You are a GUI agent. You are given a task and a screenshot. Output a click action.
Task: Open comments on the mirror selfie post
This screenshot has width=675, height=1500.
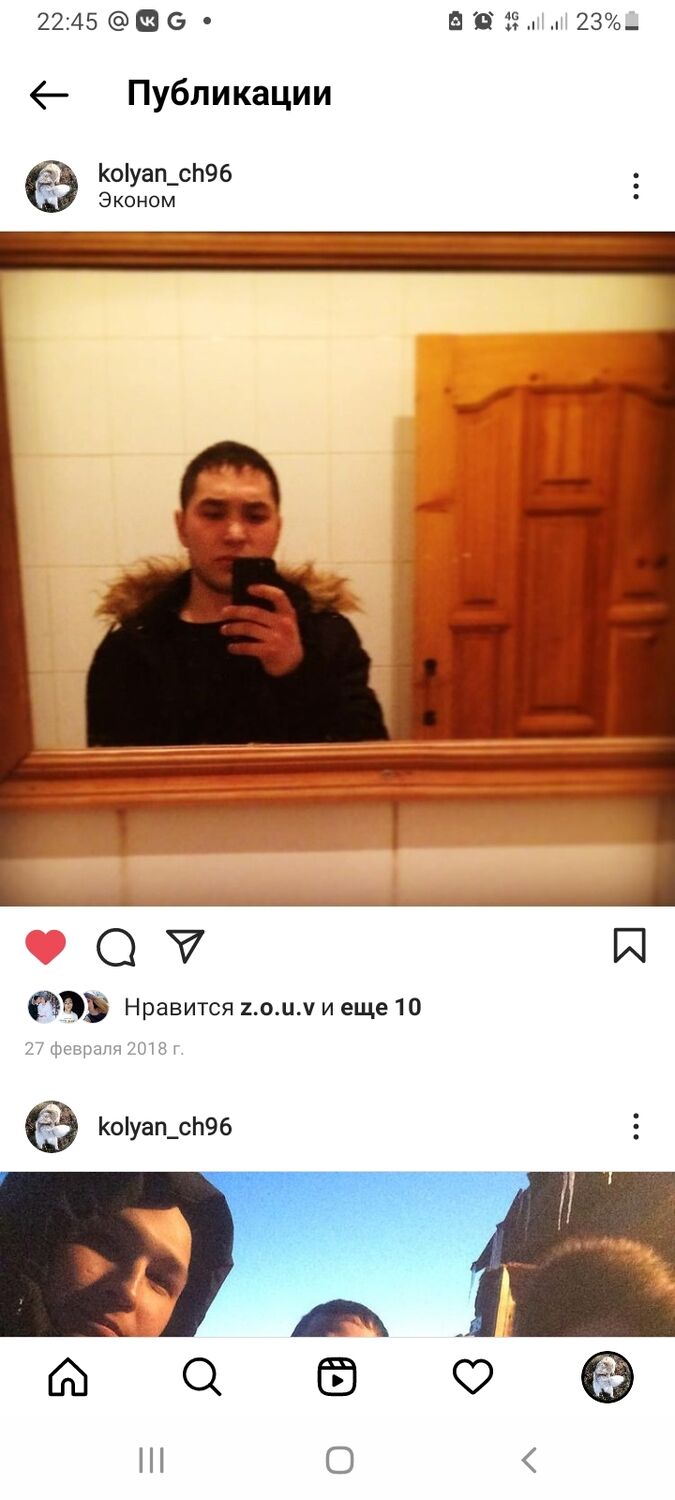pos(116,946)
